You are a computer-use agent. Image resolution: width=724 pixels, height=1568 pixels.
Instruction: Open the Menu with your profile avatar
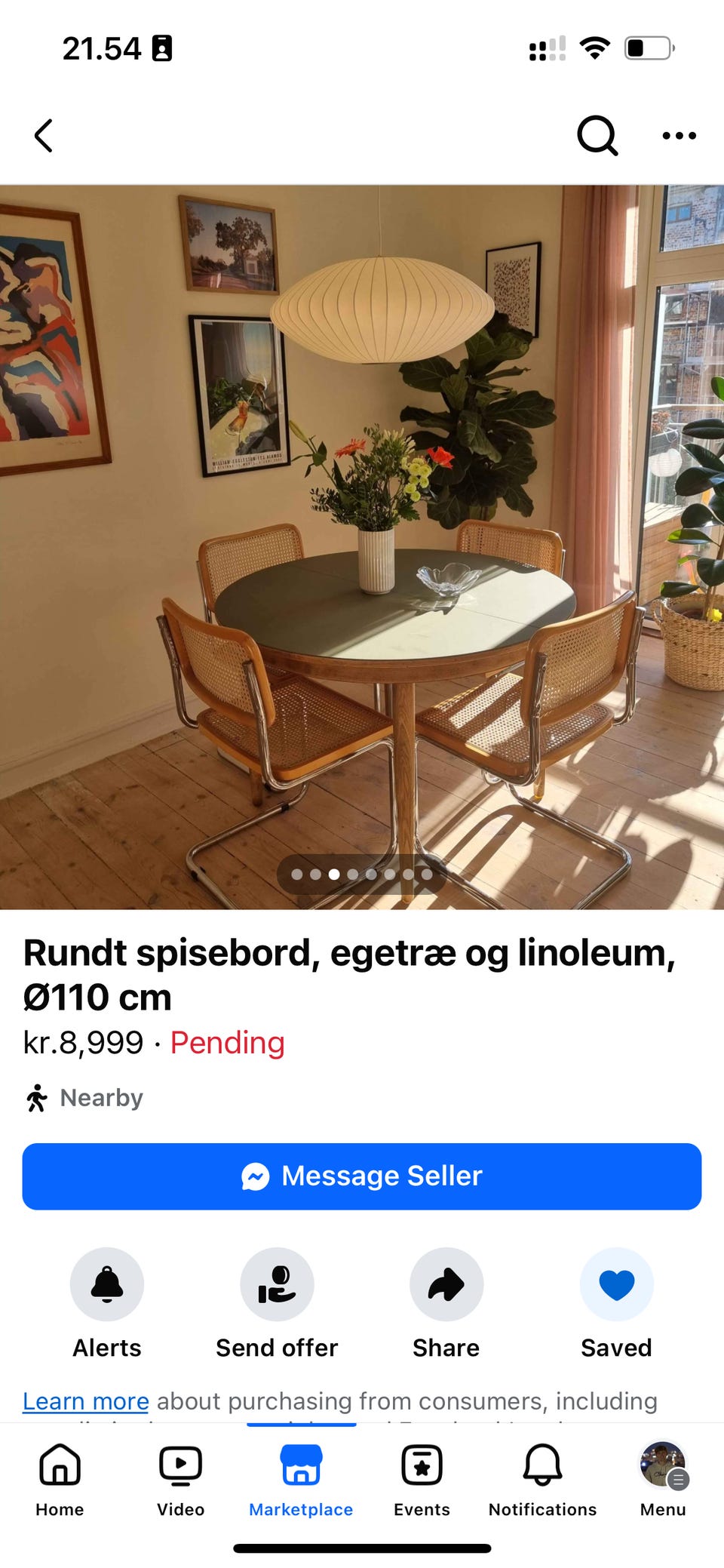[662, 1467]
